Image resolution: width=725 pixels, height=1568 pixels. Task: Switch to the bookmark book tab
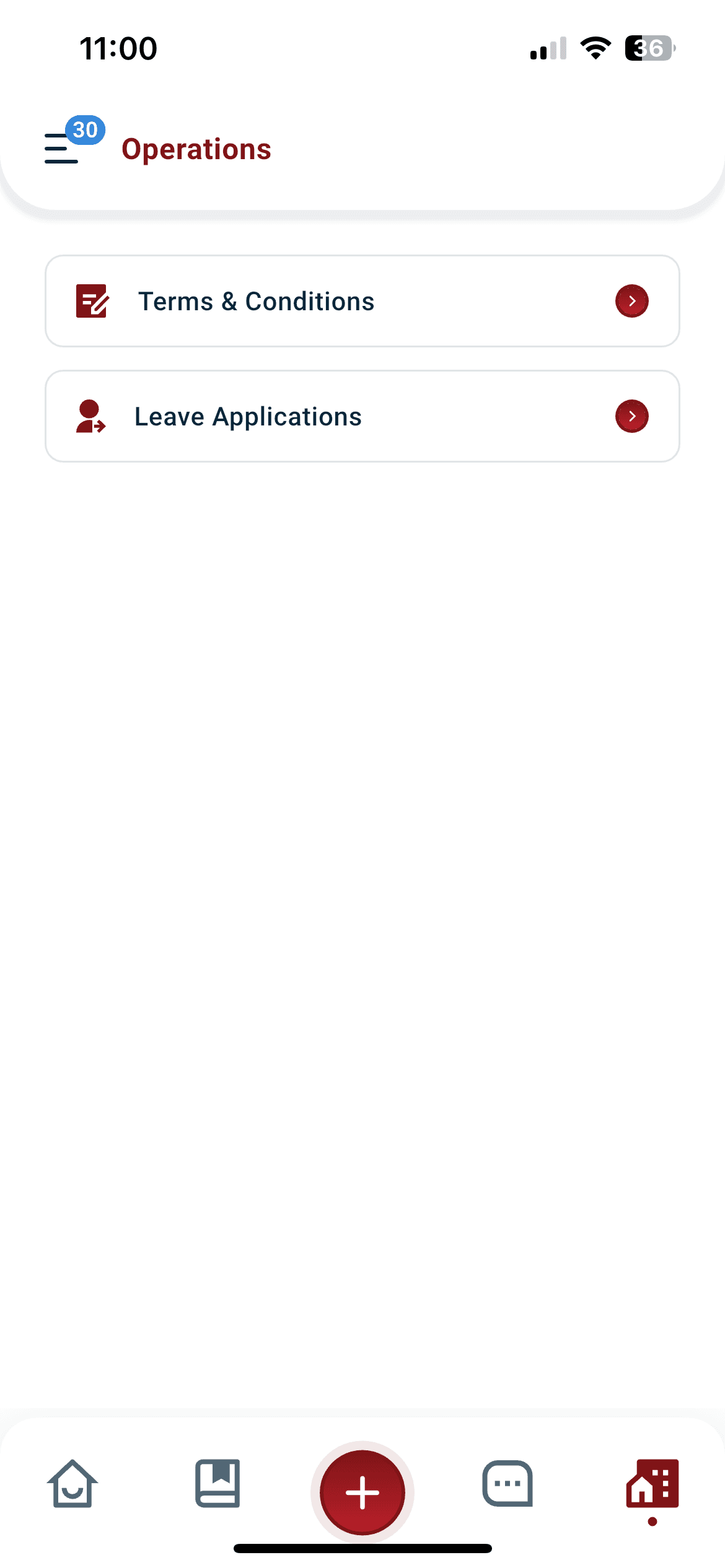(x=217, y=1484)
